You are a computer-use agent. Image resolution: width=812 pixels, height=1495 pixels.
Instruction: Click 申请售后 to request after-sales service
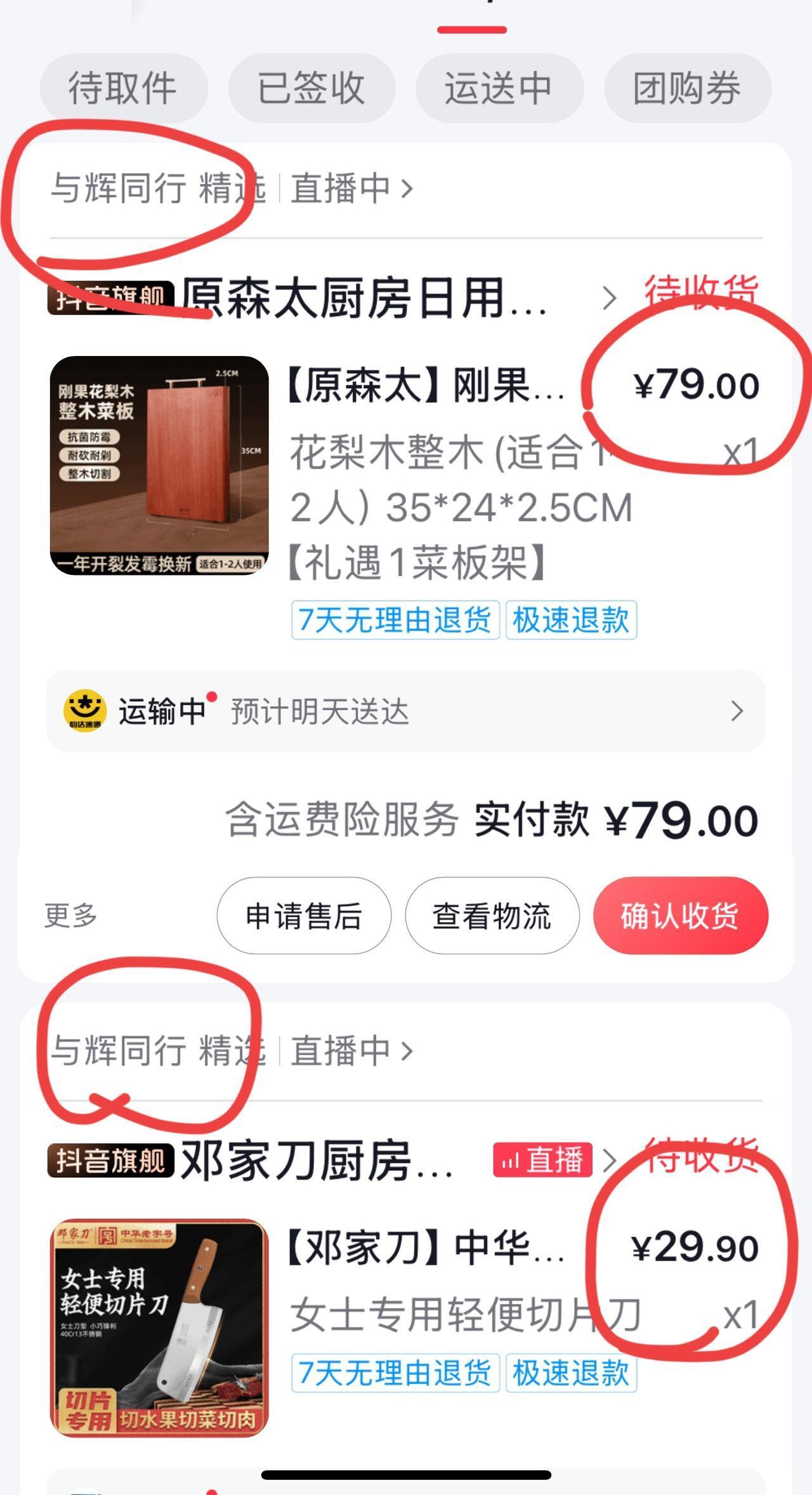tap(303, 916)
